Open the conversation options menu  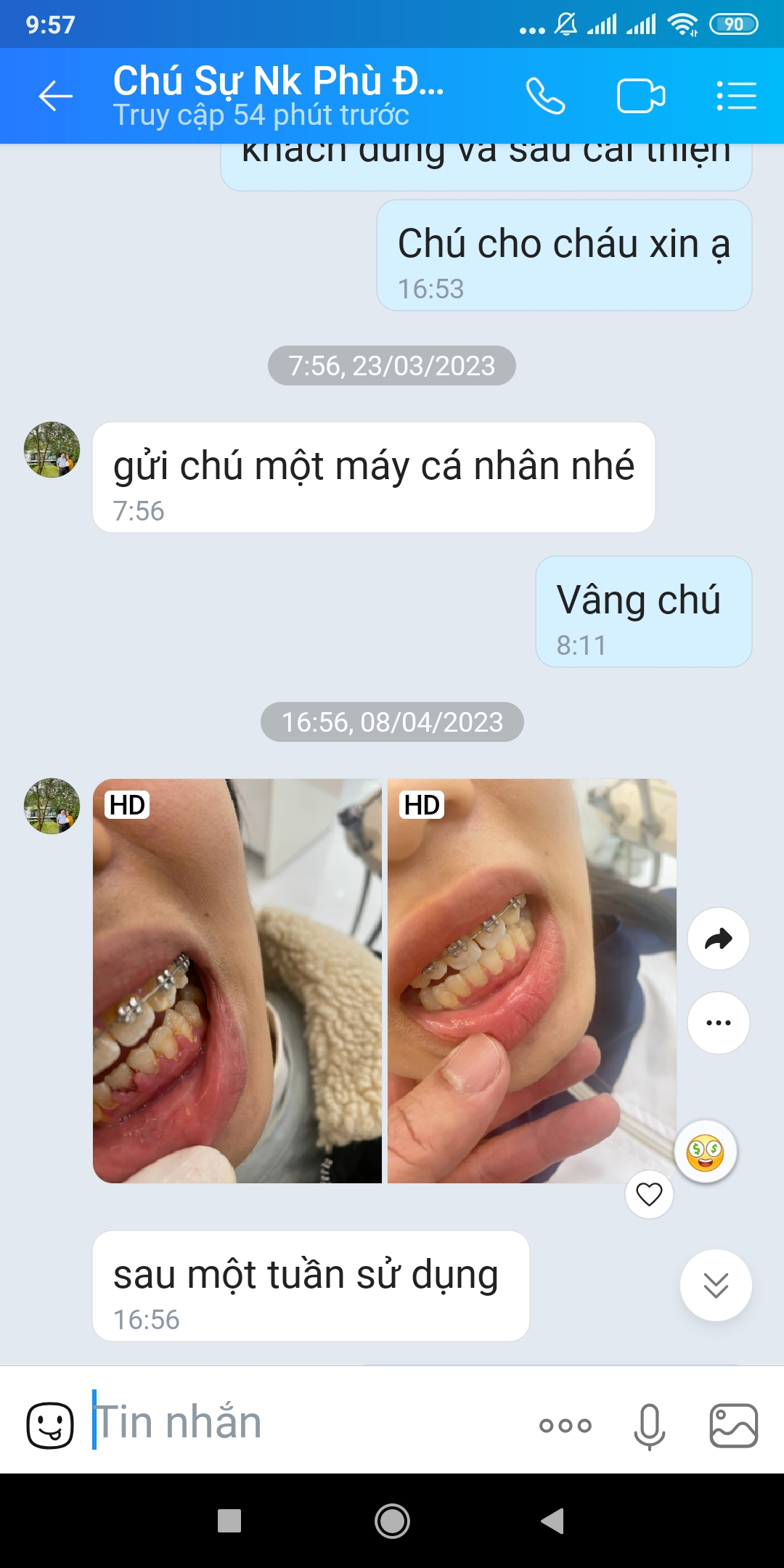pos(736,96)
